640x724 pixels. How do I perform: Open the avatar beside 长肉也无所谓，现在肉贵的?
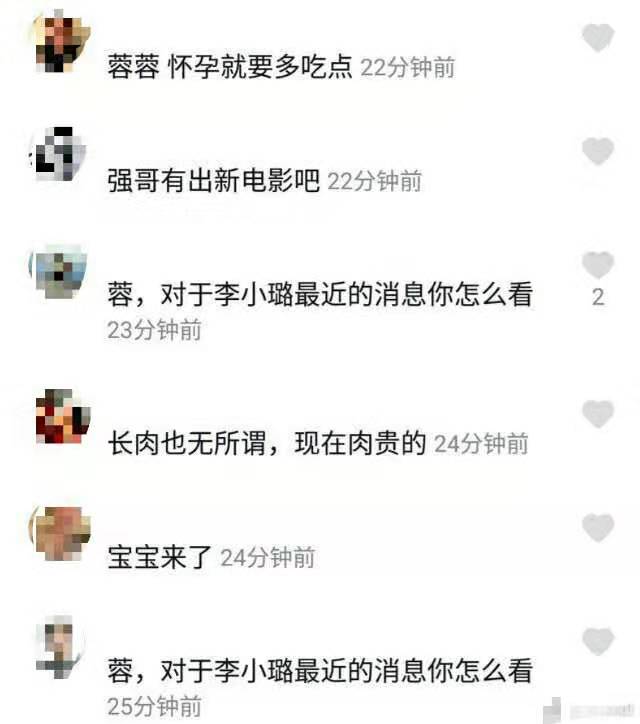(62, 415)
